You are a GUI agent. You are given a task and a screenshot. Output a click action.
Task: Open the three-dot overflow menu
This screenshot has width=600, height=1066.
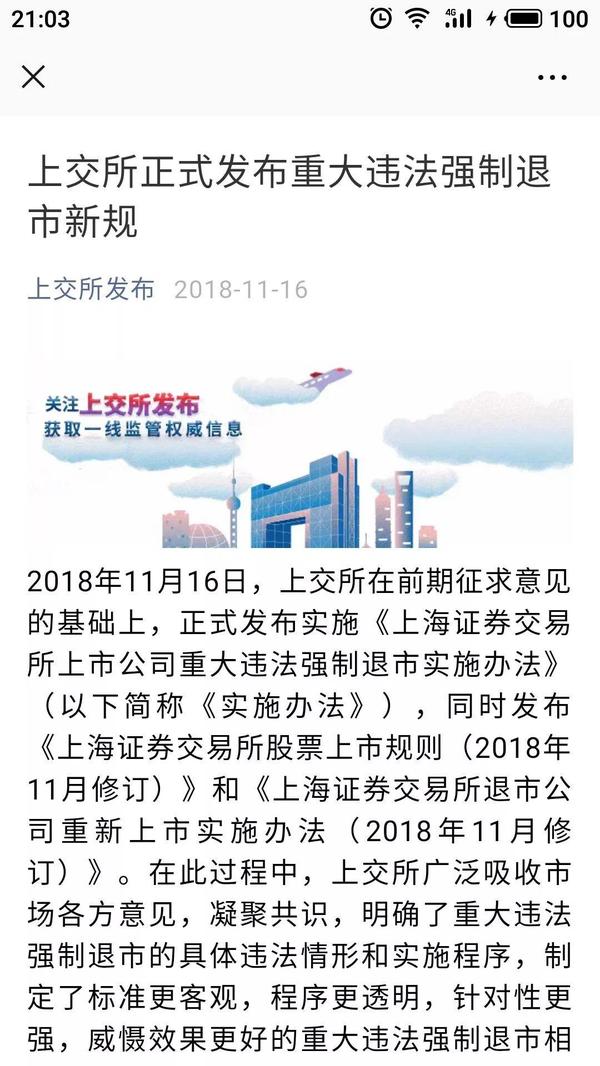552,78
